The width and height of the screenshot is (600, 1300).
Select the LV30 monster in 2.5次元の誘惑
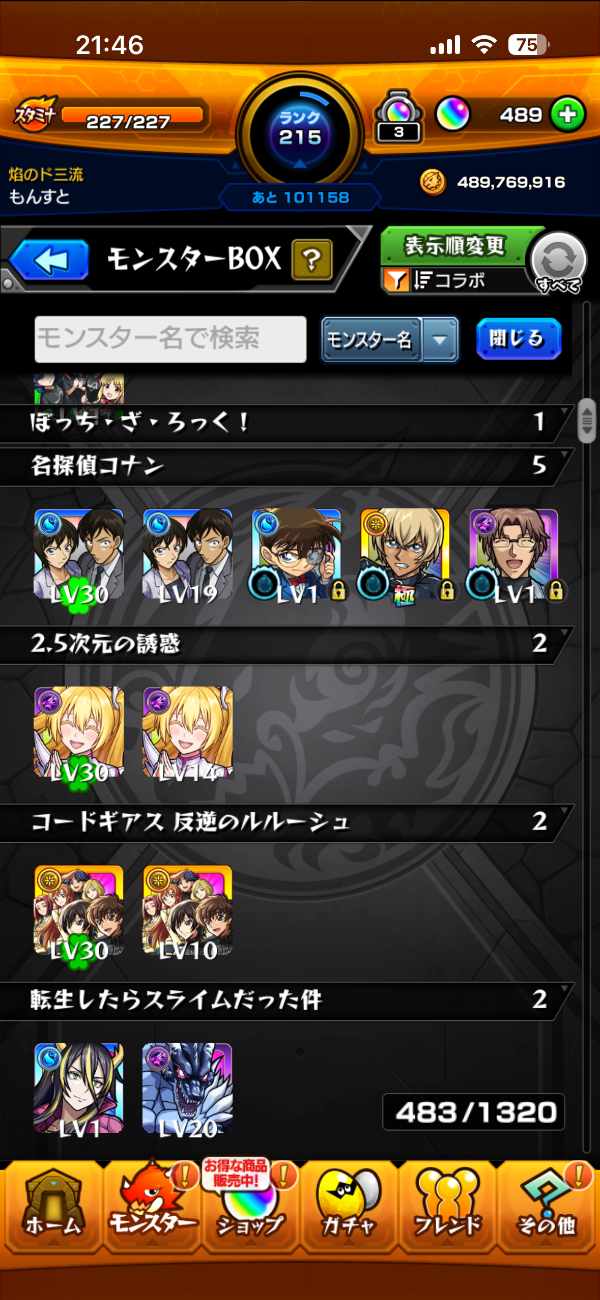pyautogui.click(x=79, y=732)
